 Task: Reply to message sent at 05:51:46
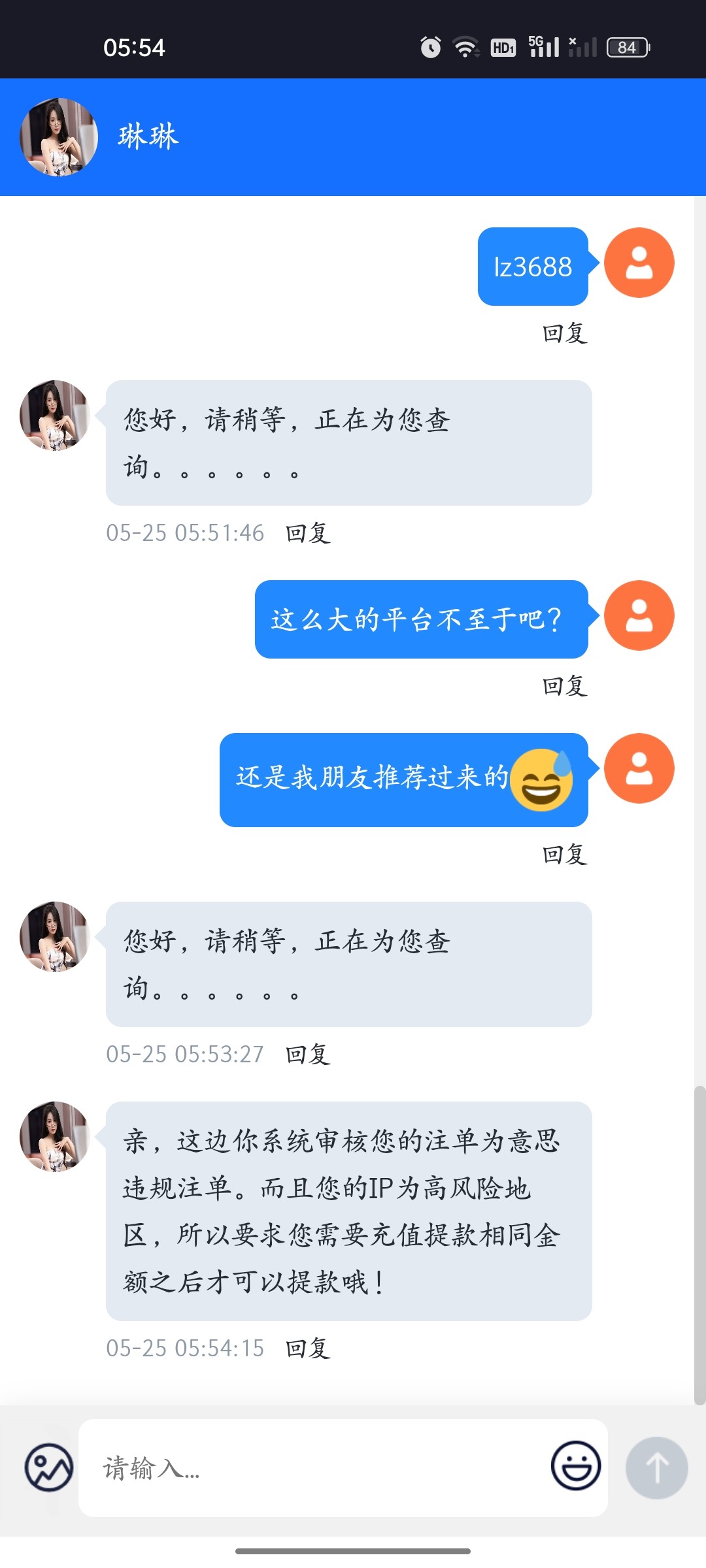click(308, 533)
